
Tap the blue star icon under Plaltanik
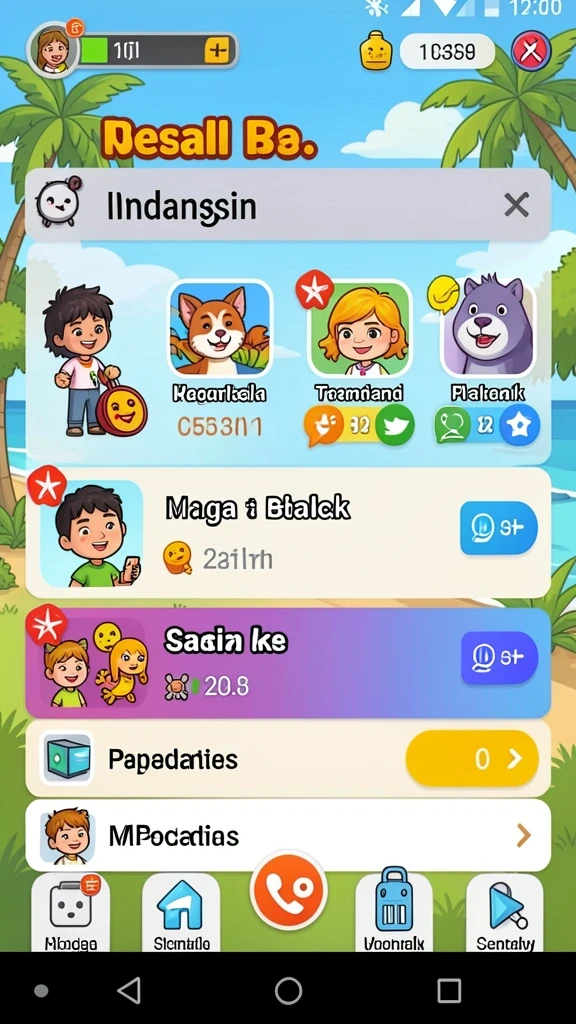[x=520, y=425]
